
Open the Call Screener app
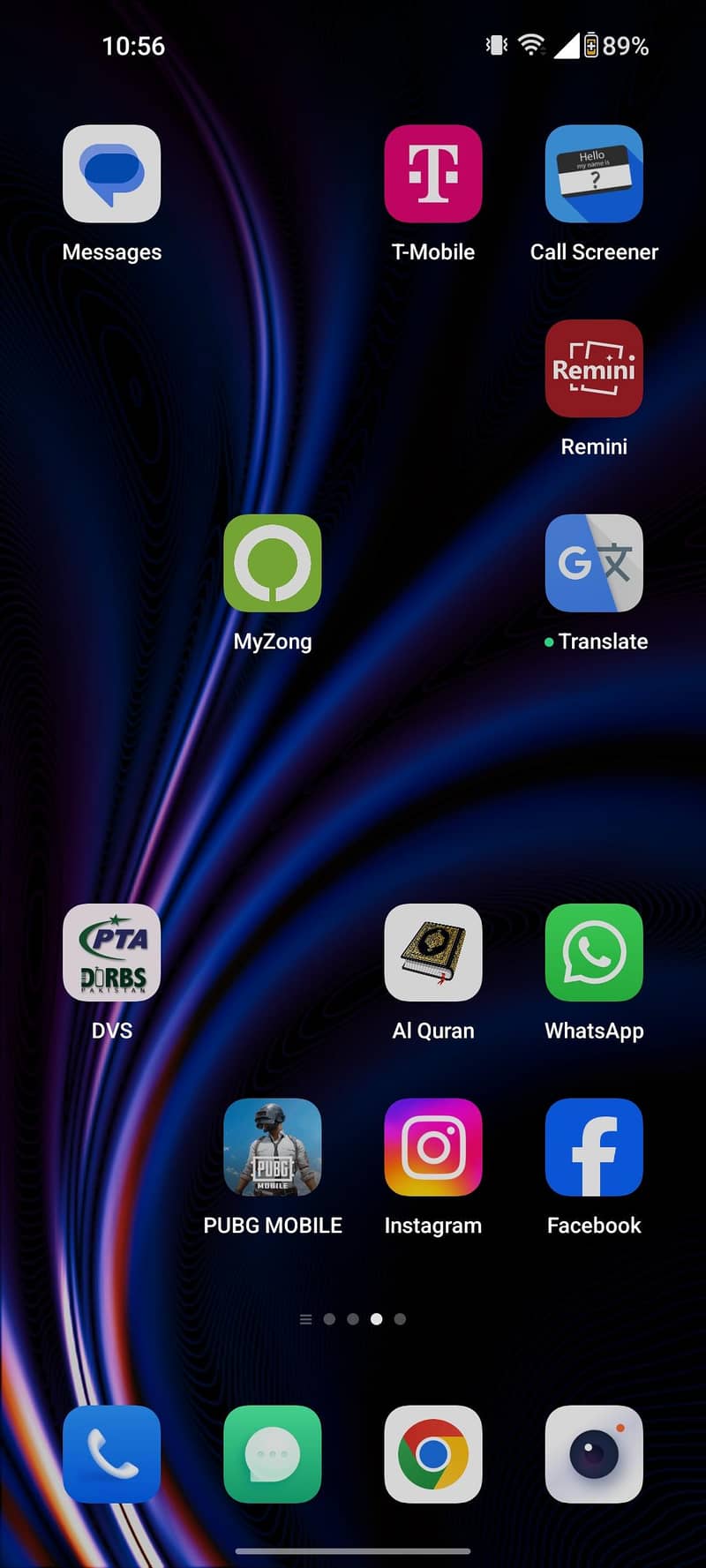[594, 174]
